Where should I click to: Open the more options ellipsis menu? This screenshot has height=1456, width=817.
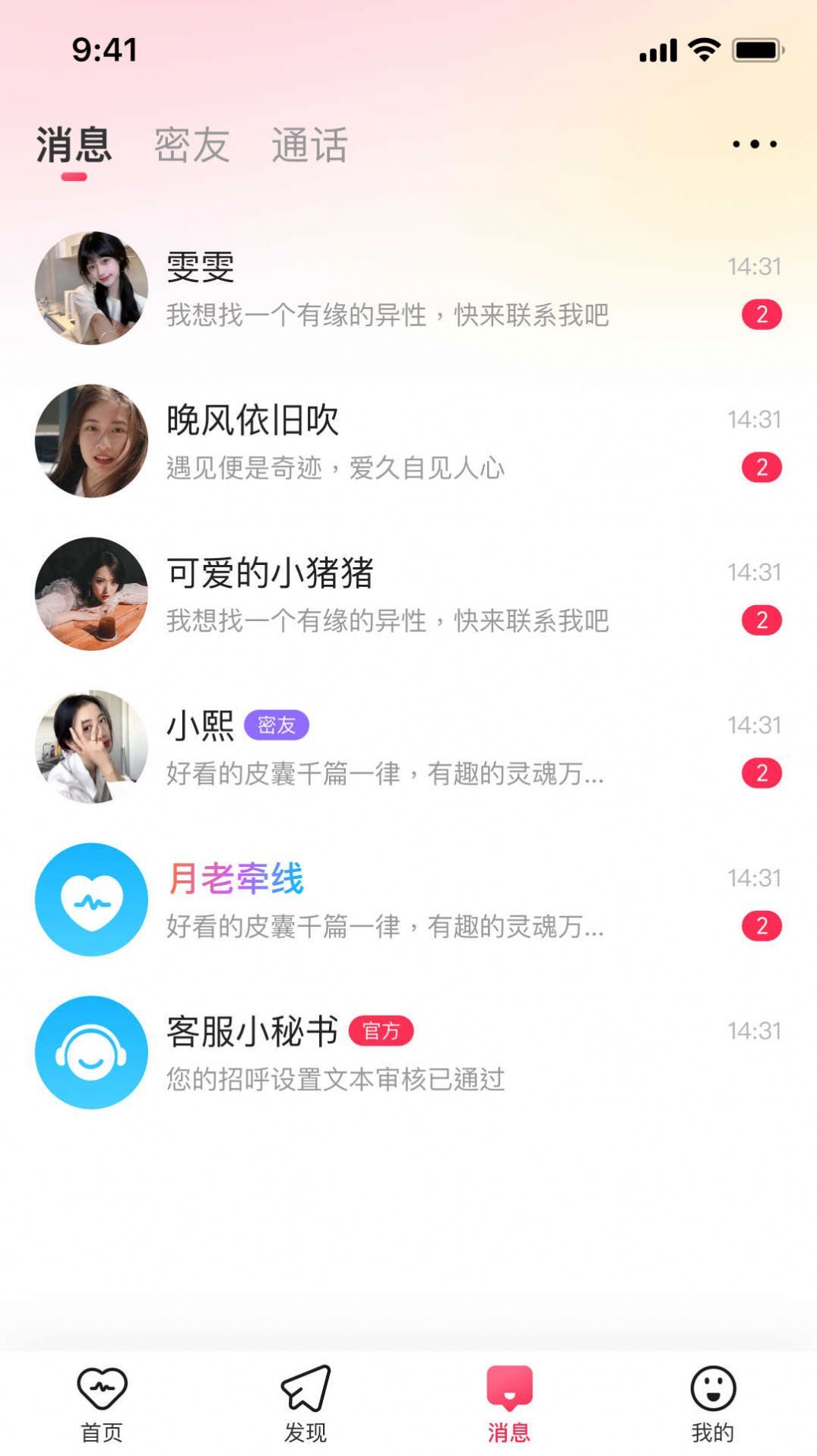[x=755, y=143]
